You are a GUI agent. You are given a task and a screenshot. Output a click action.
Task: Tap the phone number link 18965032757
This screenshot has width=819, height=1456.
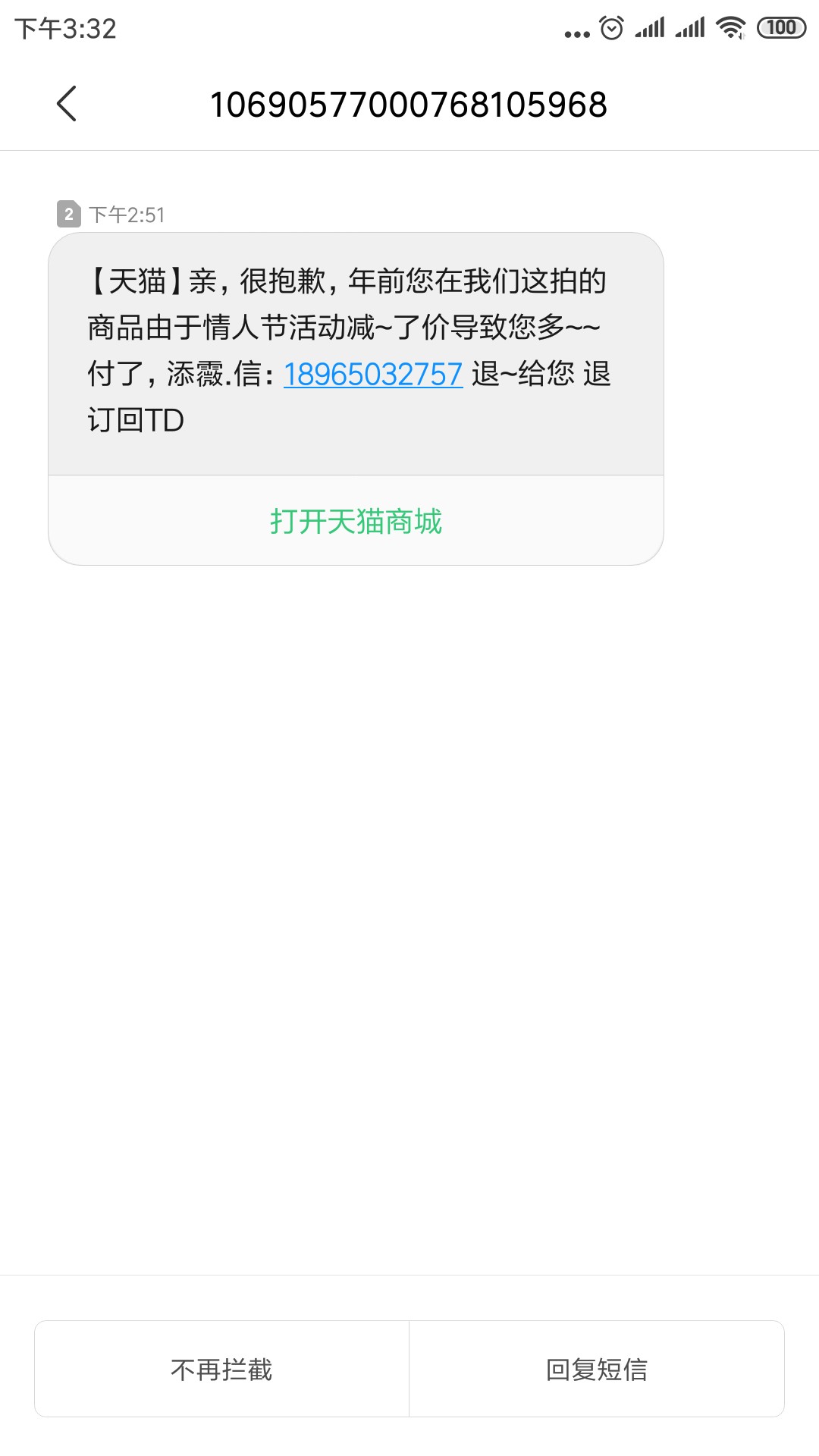373,375
